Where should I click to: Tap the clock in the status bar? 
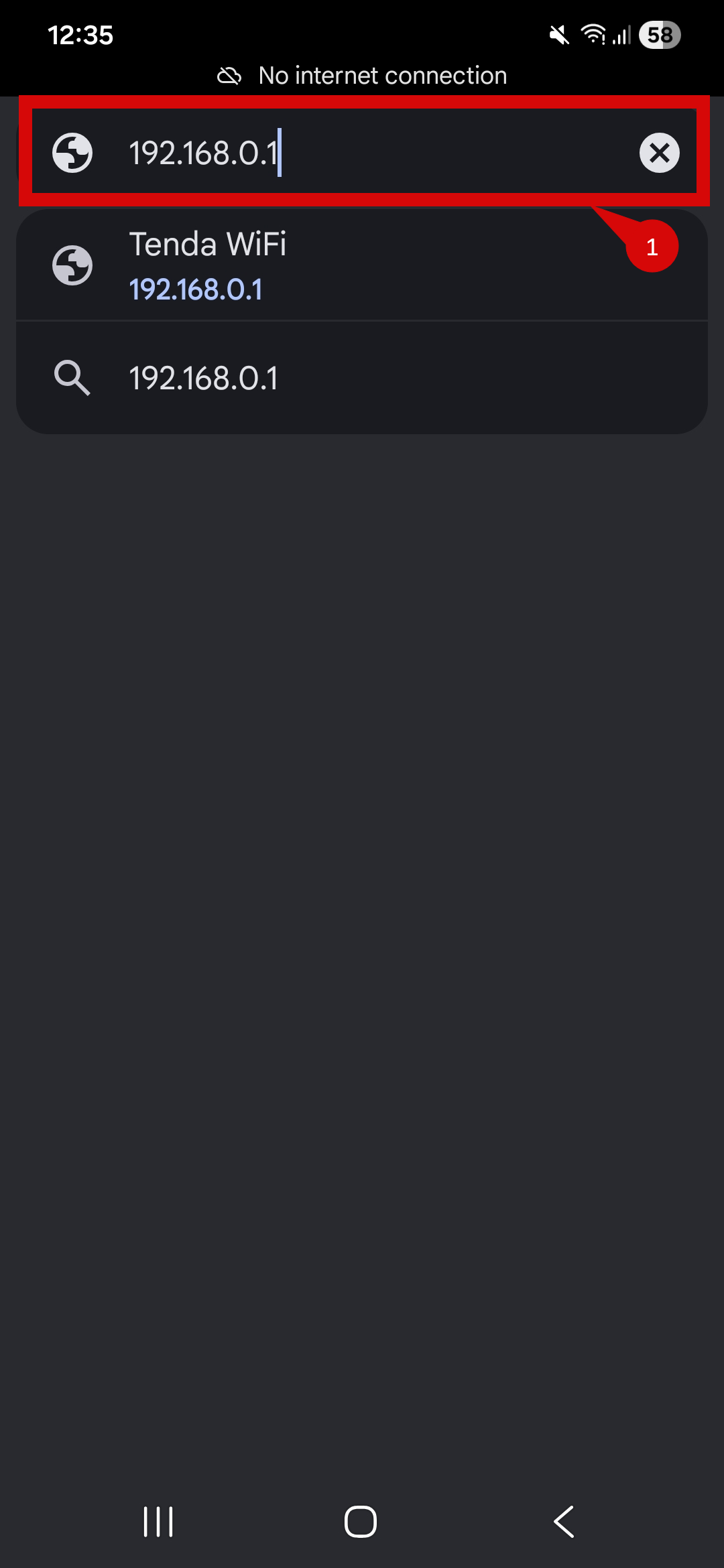click(x=81, y=36)
